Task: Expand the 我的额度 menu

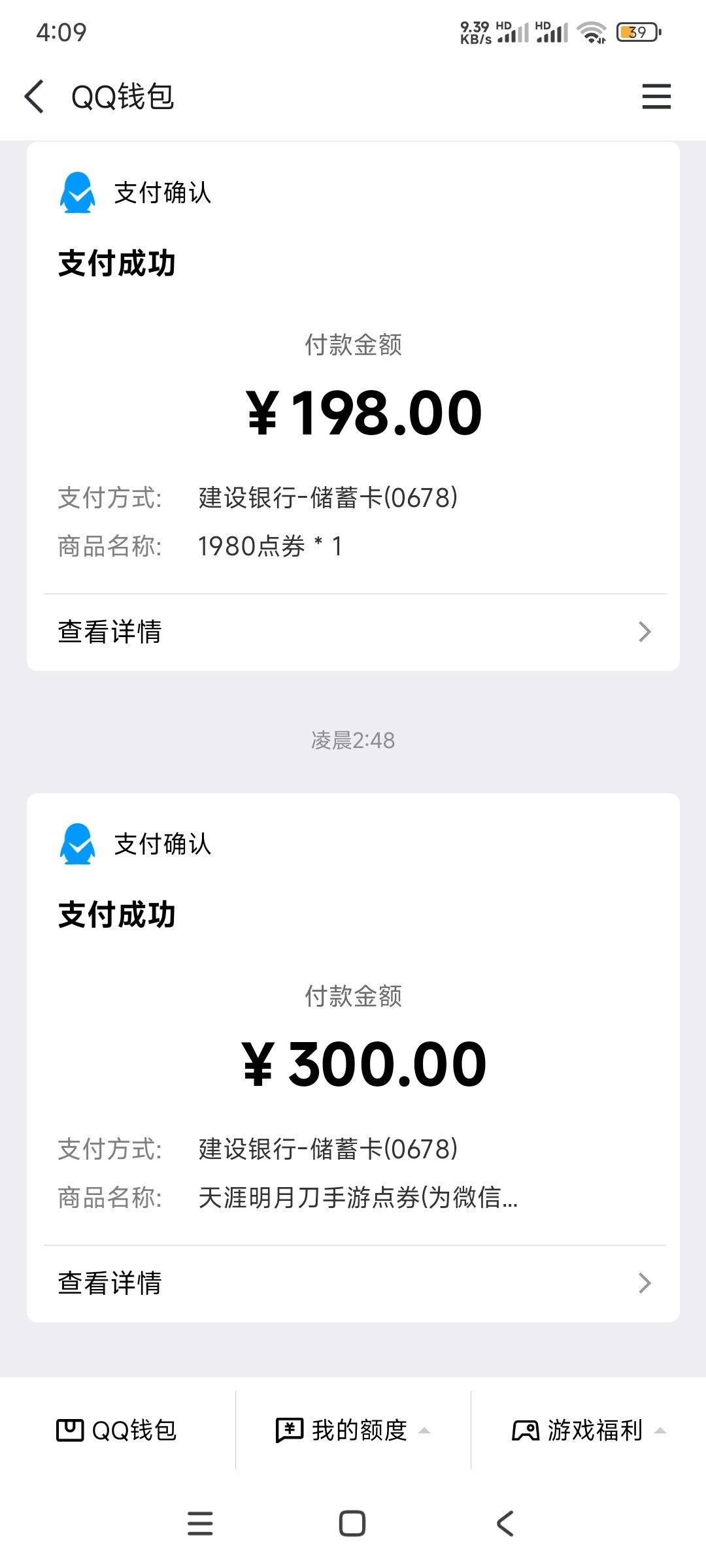Action: point(353,1430)
